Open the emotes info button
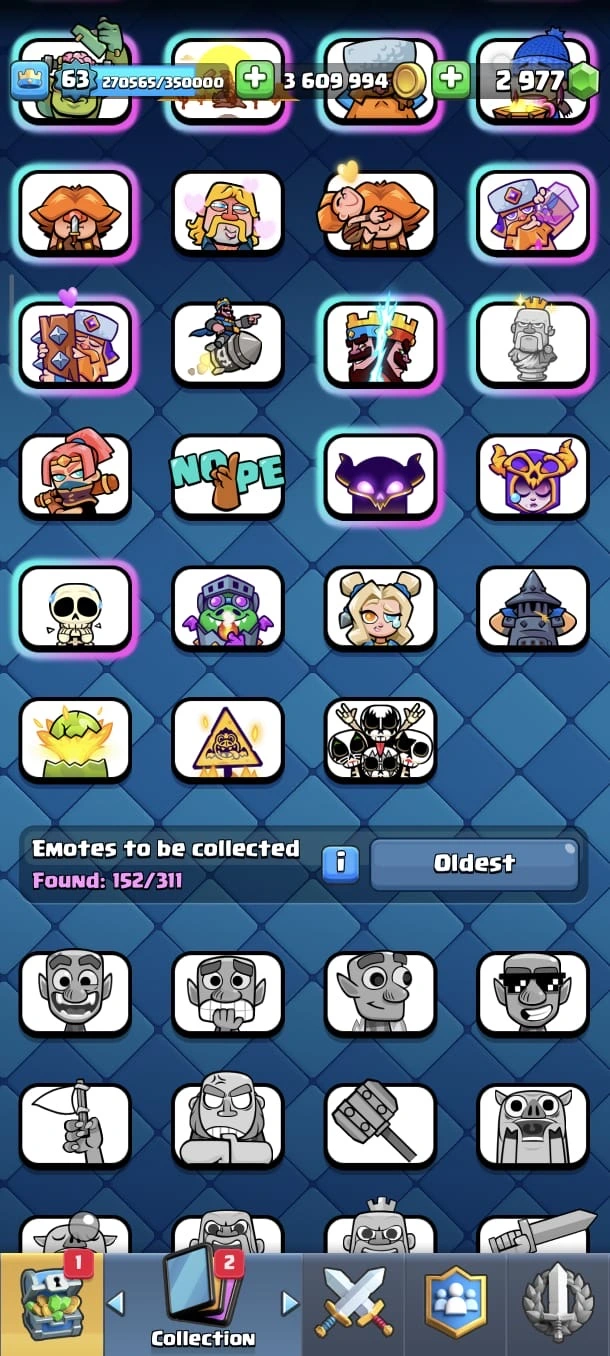 340,863
